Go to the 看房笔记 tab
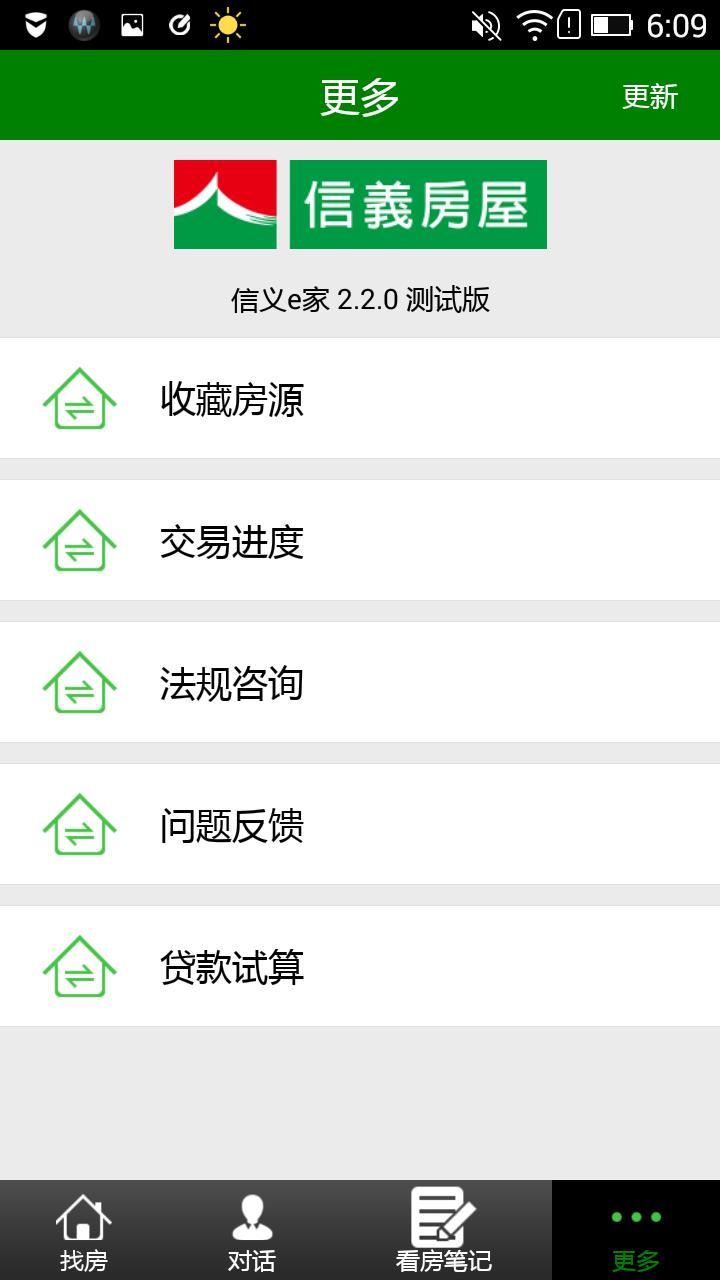This screenshot has width=720, height=1280. 444,1230
